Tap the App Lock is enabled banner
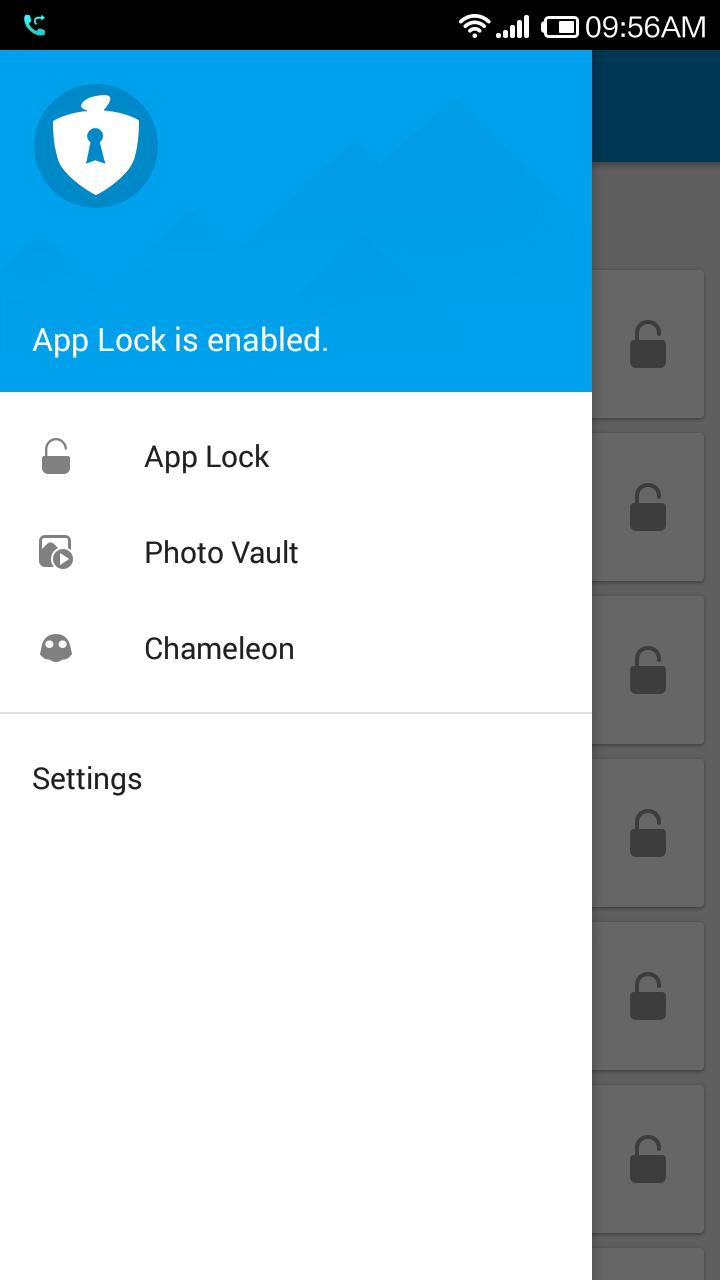Screen dimensions: 720x1280 pyautogui.click(x=182, y=340)
